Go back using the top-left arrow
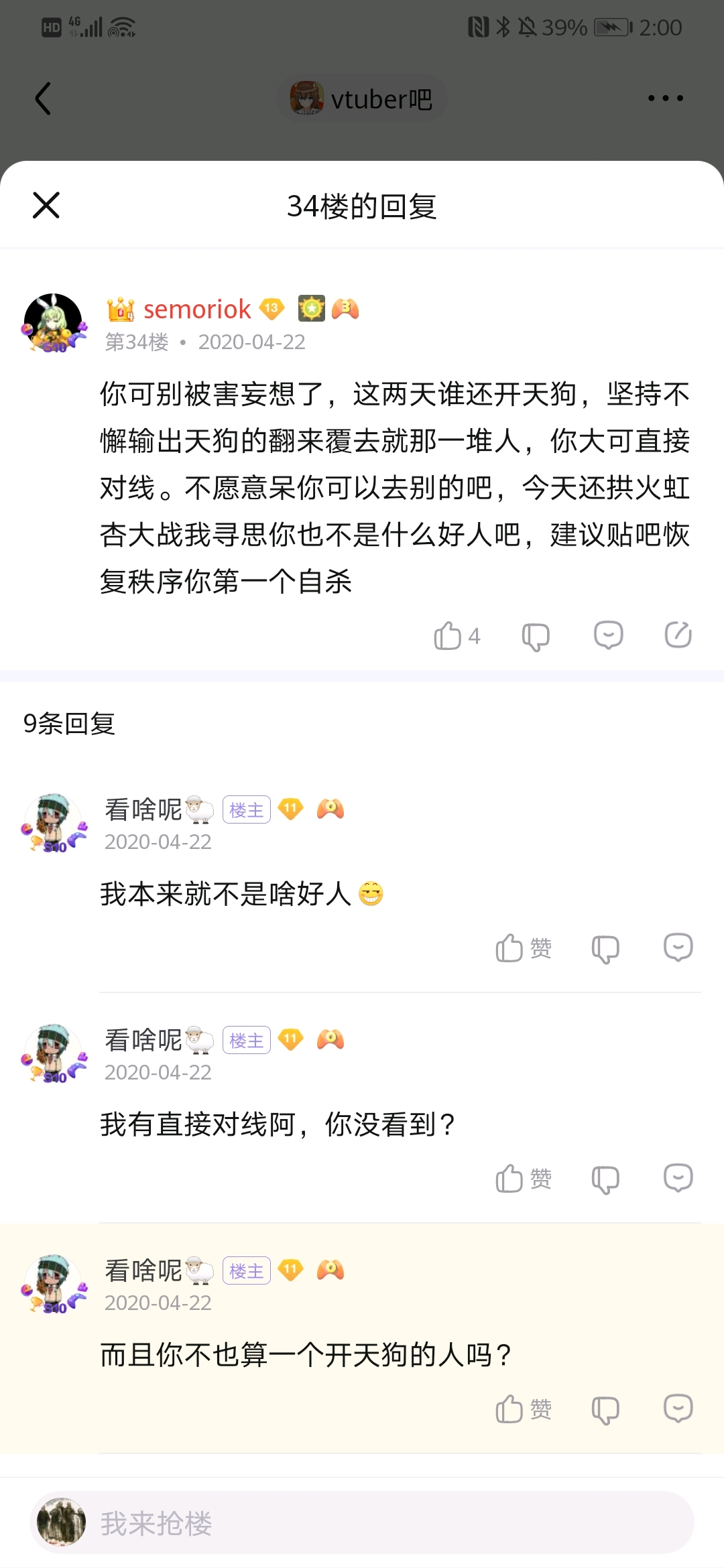This screenshot has width=724, height=1568. pos(43,99)
